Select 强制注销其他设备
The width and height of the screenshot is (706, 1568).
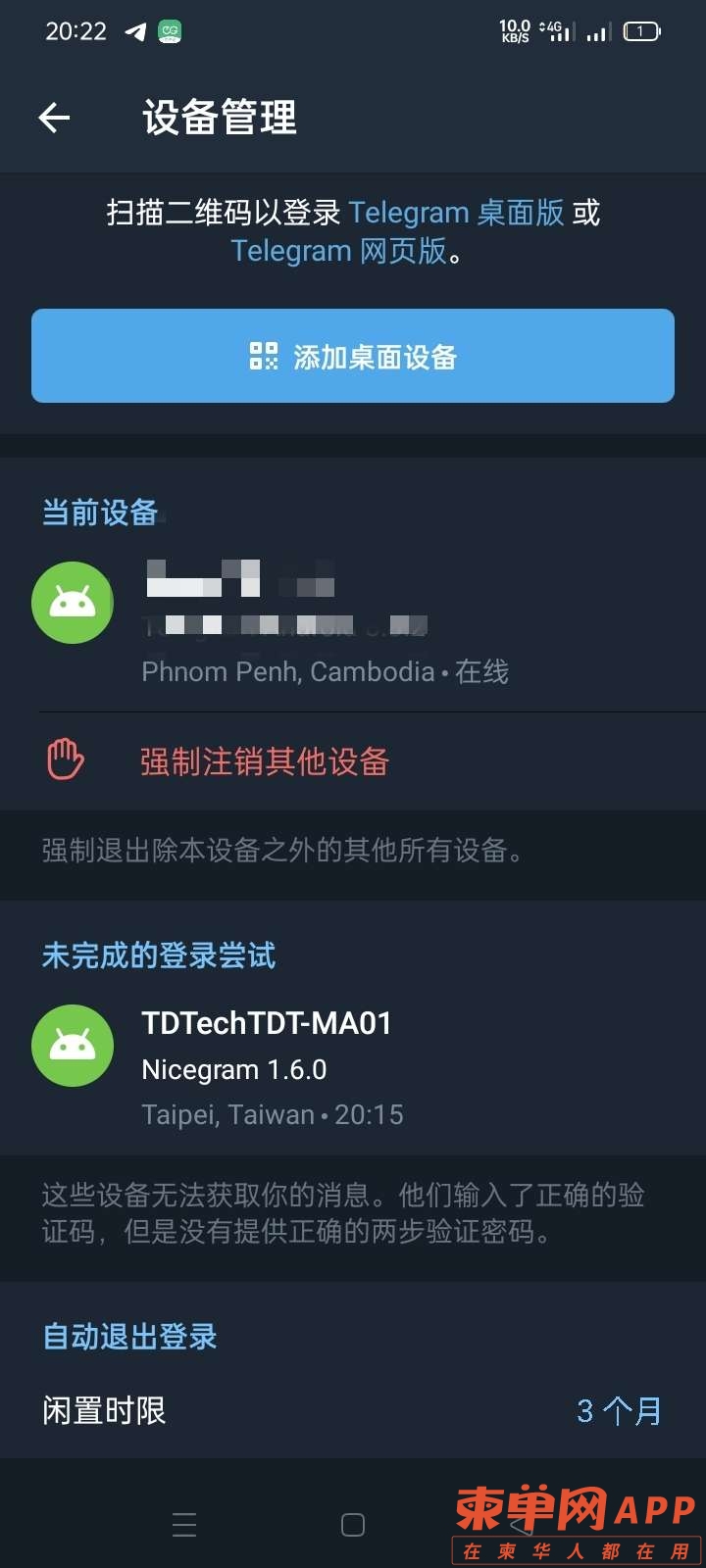[265, 761]
